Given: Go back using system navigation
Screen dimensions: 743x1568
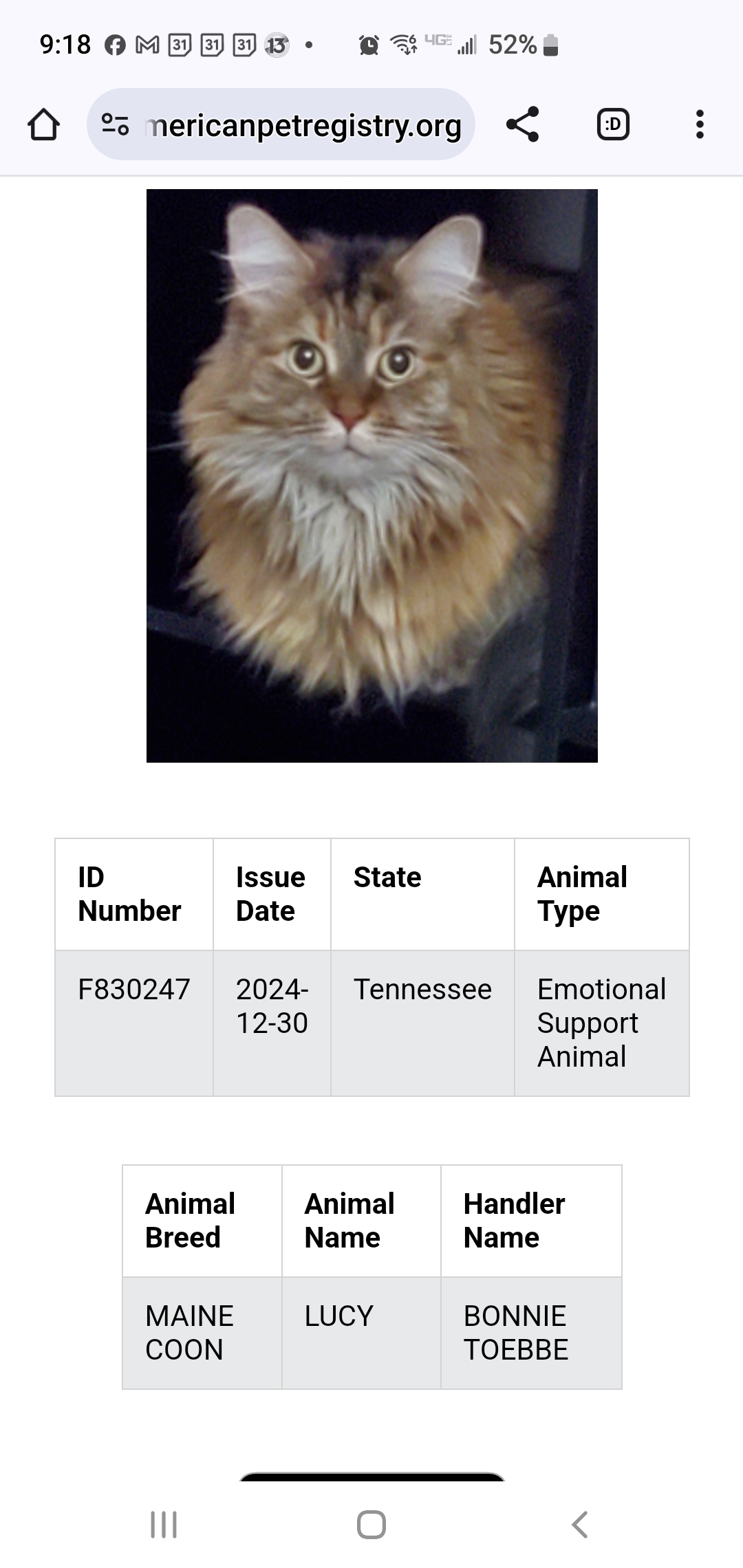Looking at the screenshot, I should click(x=579, y=1524).
